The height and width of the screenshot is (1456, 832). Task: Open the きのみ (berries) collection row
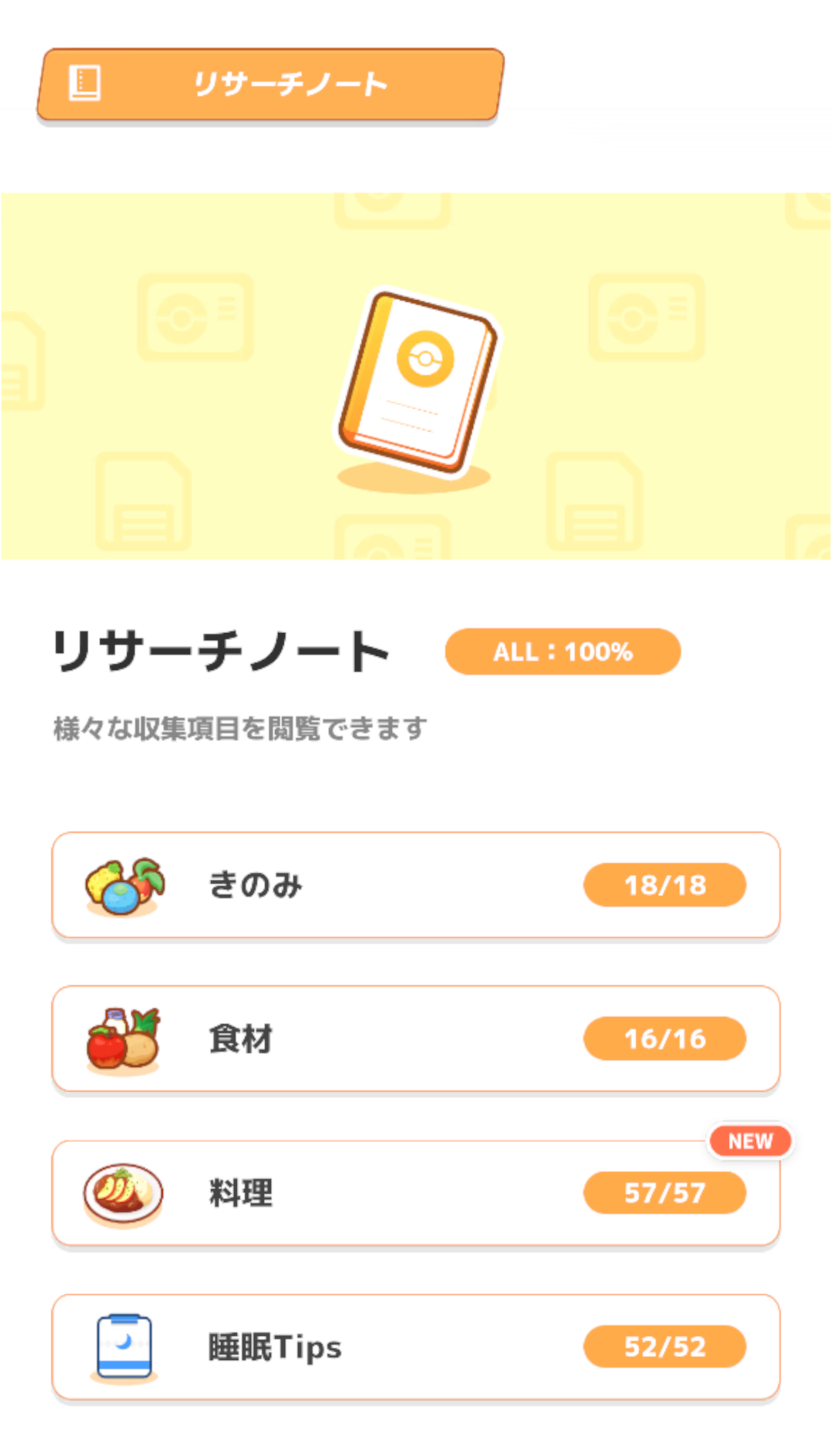[x=415, y=885]
